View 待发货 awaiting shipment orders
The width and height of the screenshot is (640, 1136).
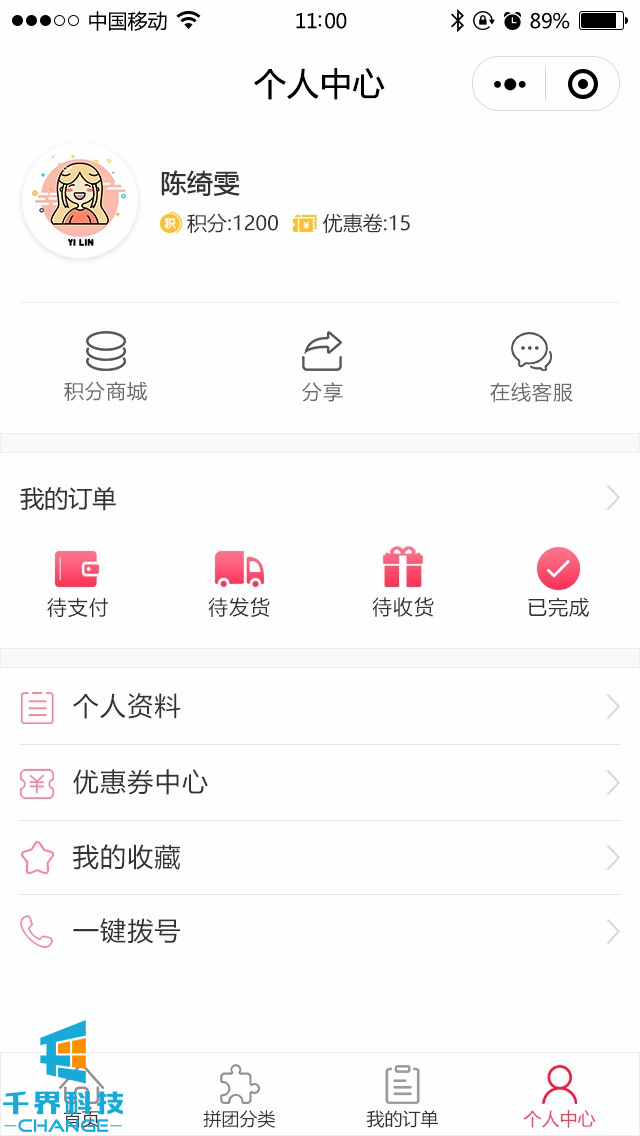(239, 584)
